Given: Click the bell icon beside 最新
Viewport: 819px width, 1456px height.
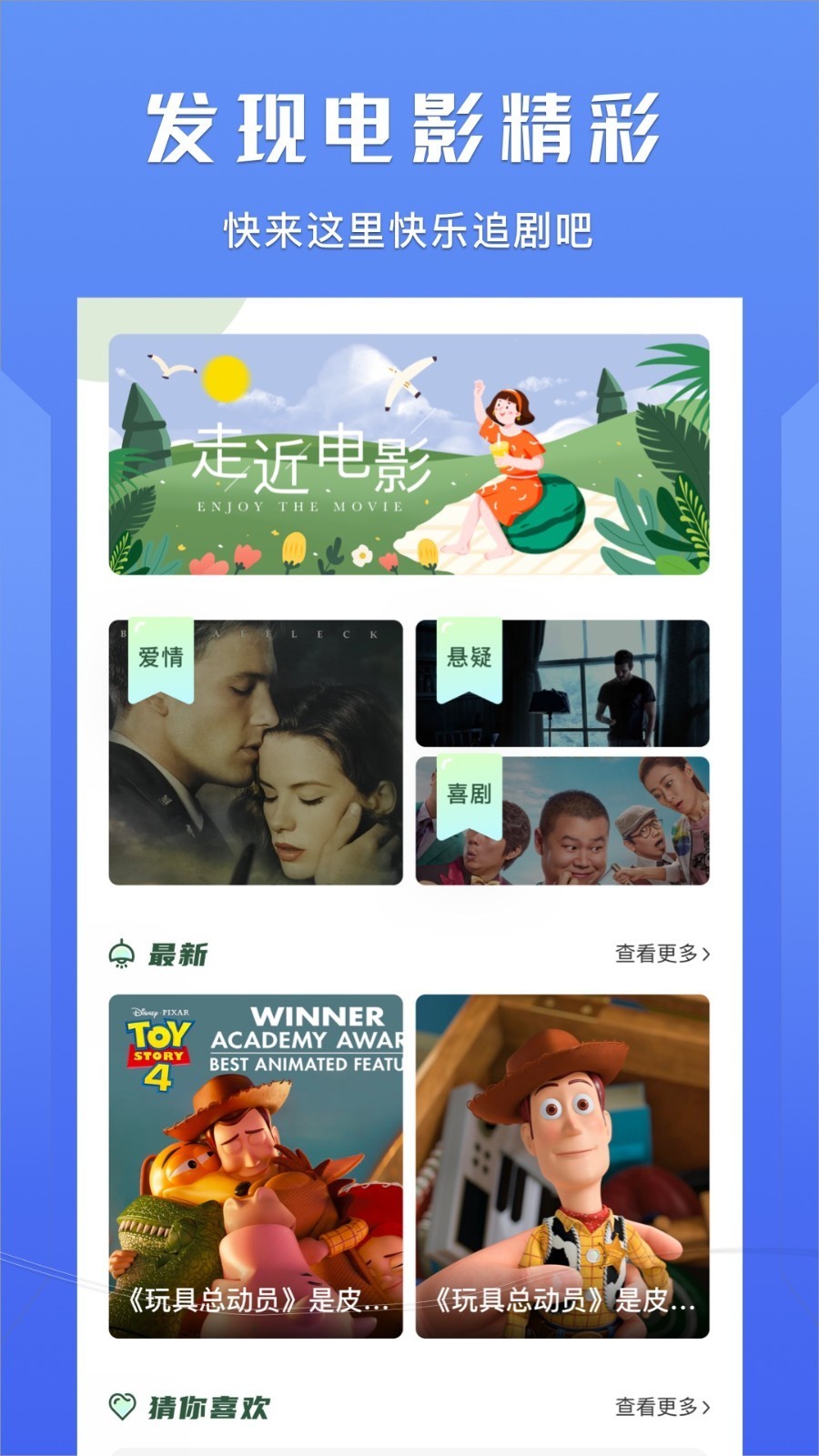Looking at the screenshot, I should [121, 953].
